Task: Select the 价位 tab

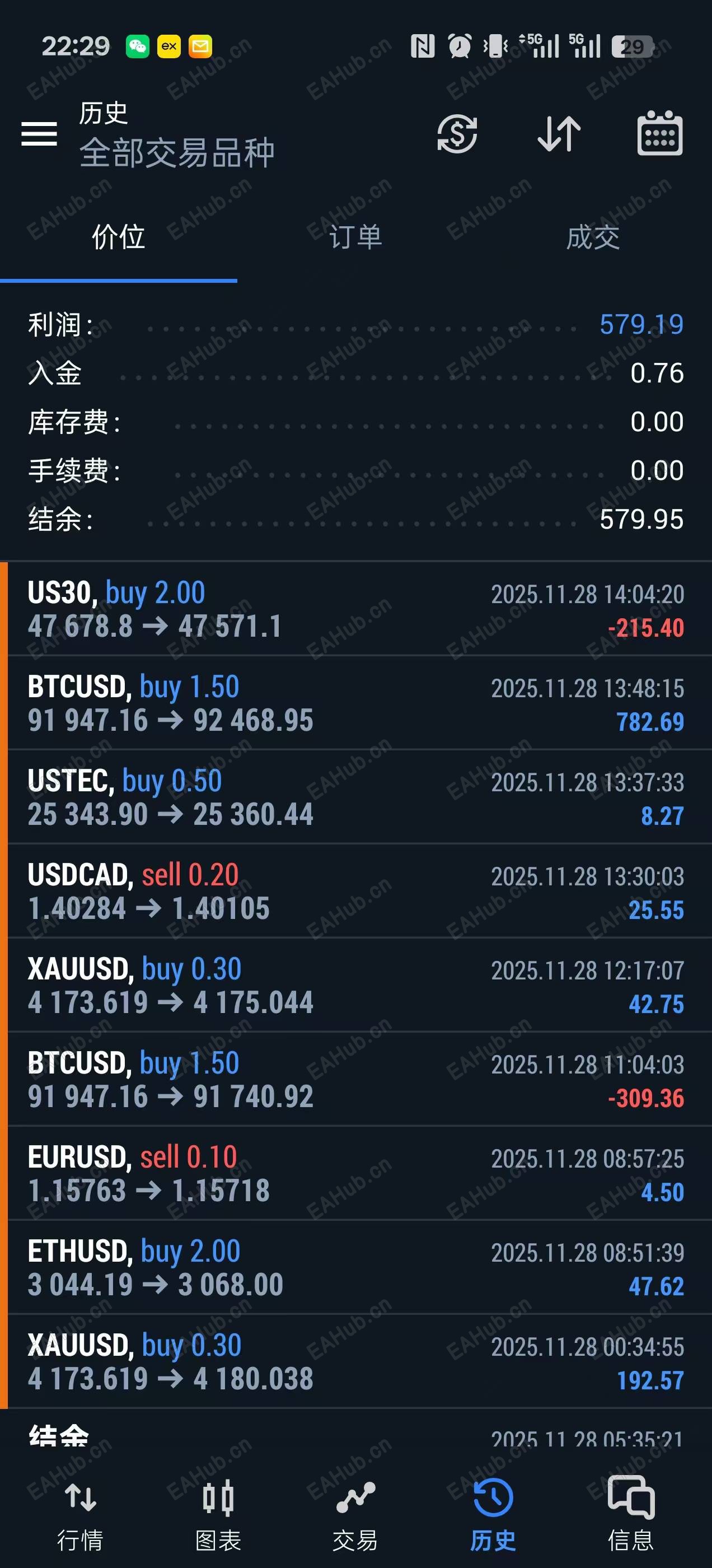Action: pos(119,237)
